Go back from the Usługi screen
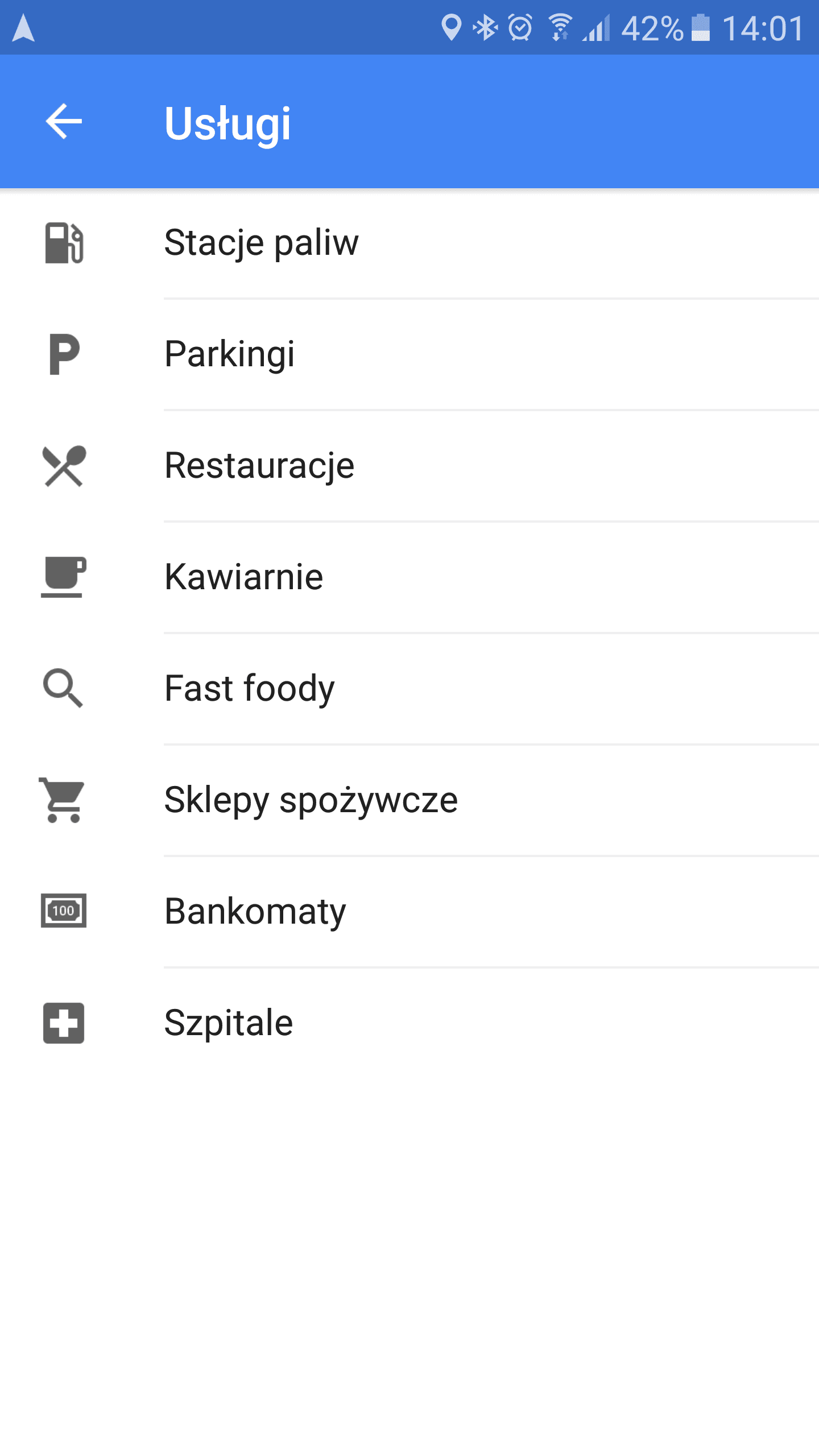Screen dimensions: 819x1456 click(x=64, y=121)
